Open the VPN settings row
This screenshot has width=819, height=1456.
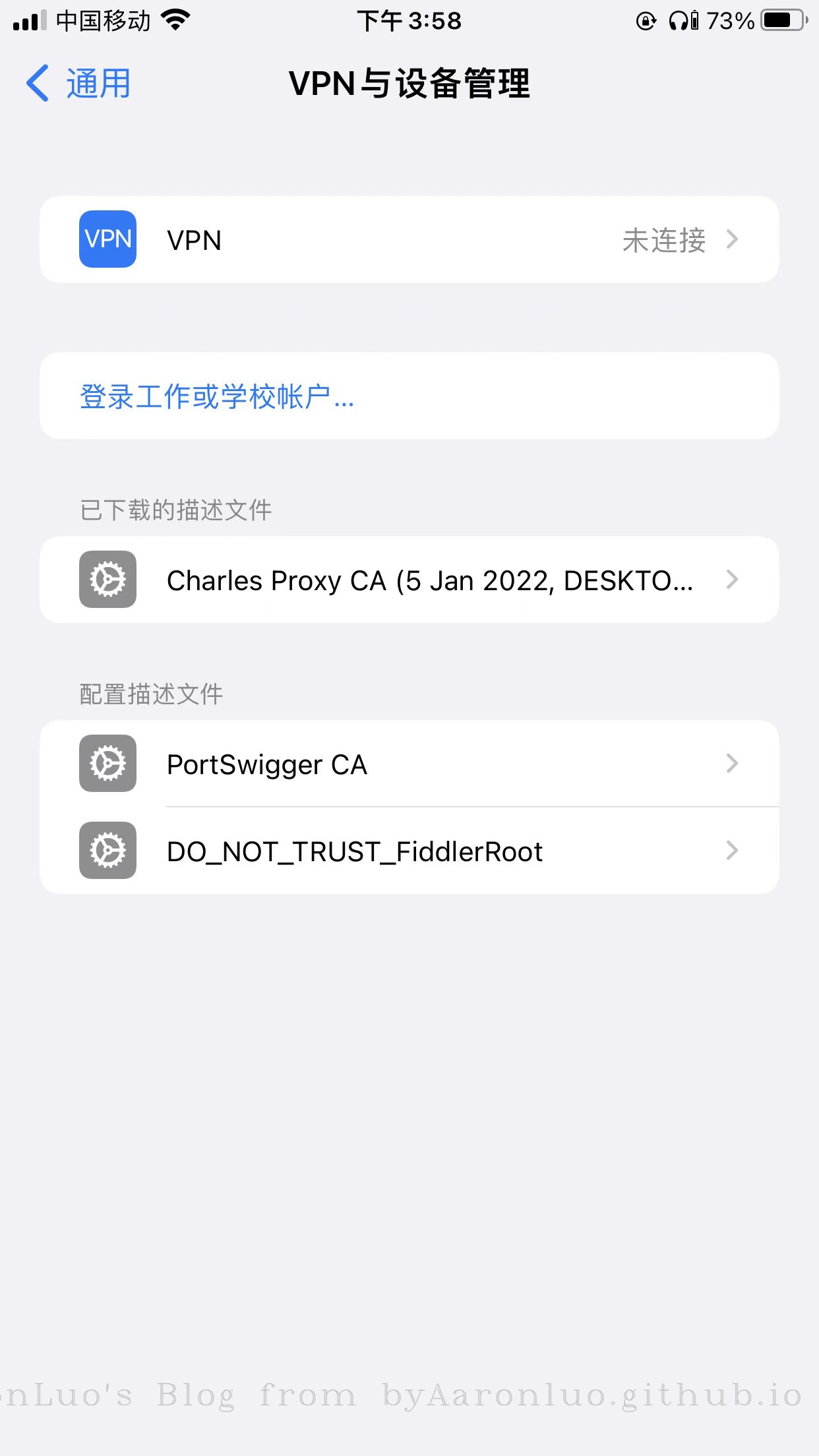tap(409, 239)
